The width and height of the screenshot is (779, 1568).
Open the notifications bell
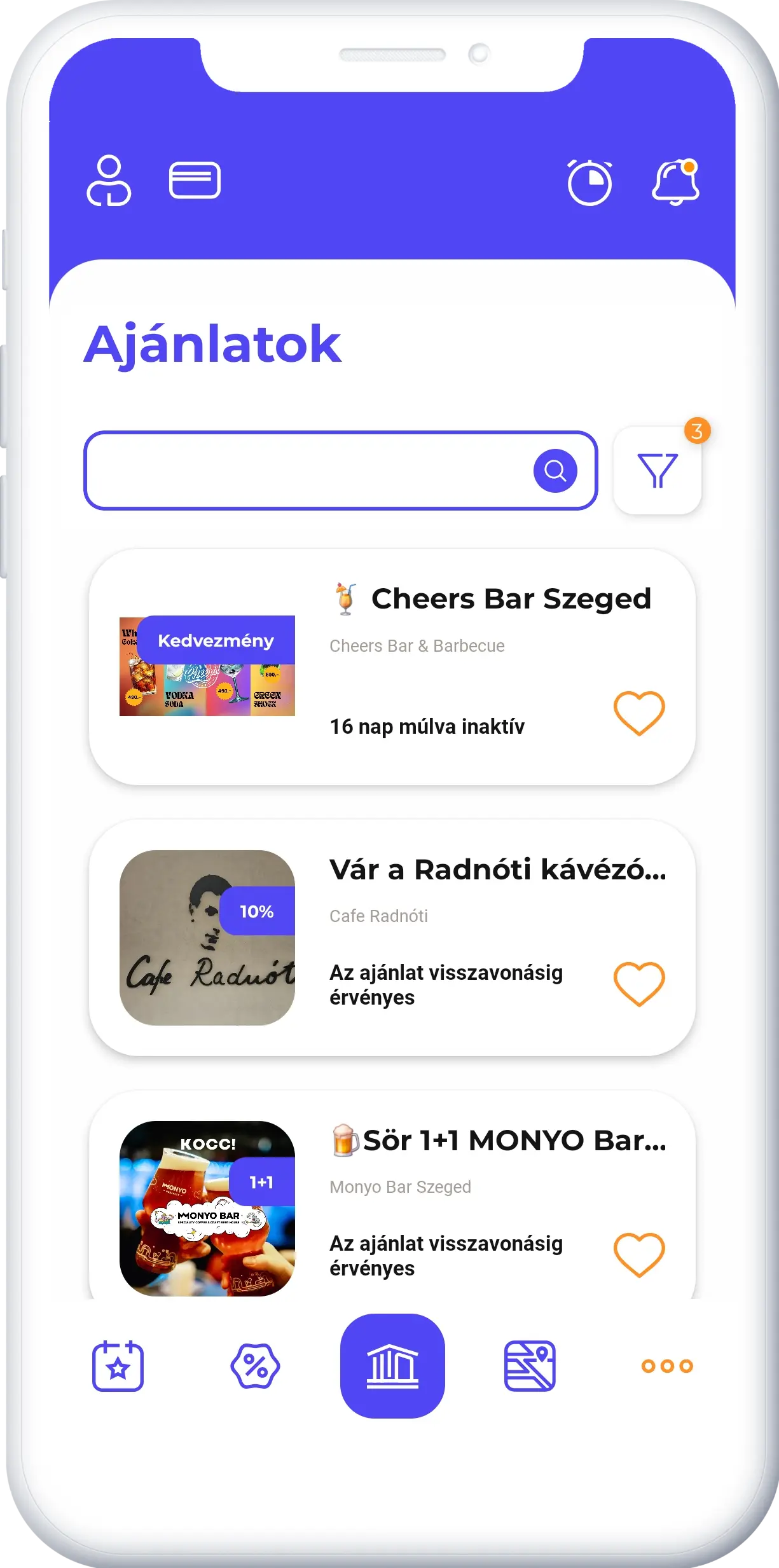click(x=675, y=182)
